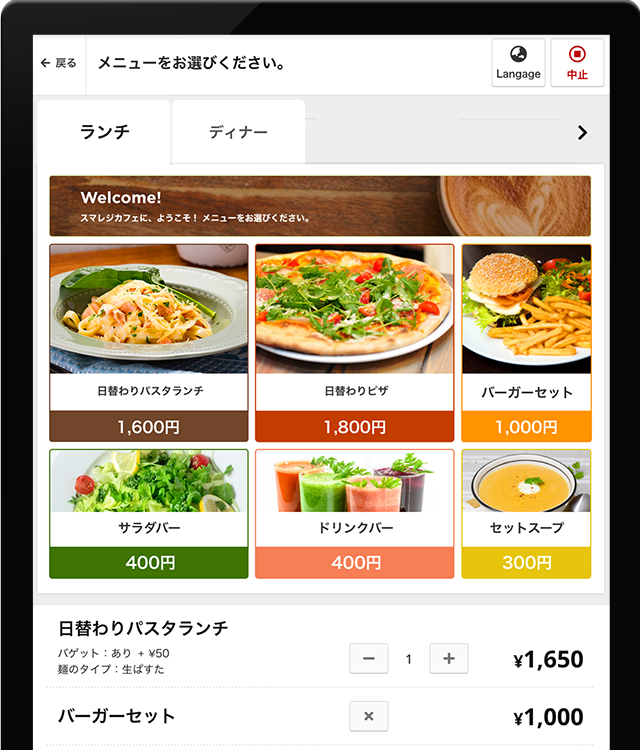Switch to the ディナー tab
Viewport: 640px width, 750px height.
238,132
